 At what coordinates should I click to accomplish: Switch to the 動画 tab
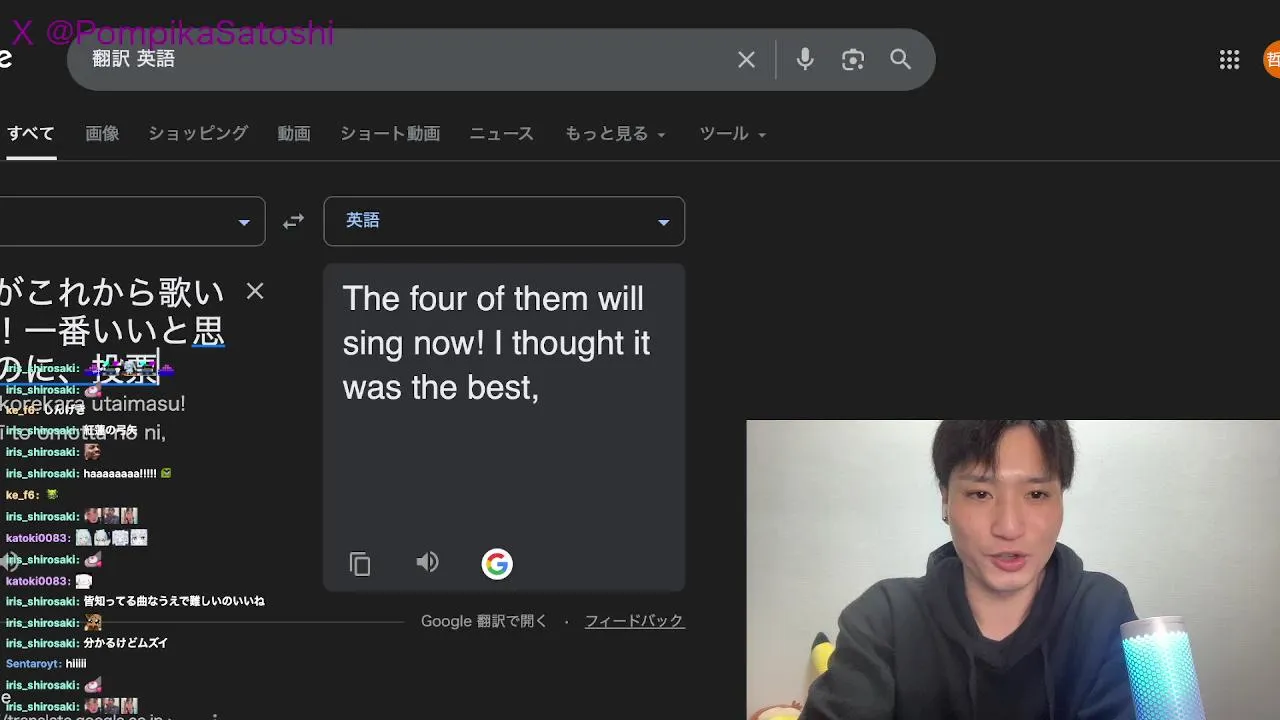point(294,134)
